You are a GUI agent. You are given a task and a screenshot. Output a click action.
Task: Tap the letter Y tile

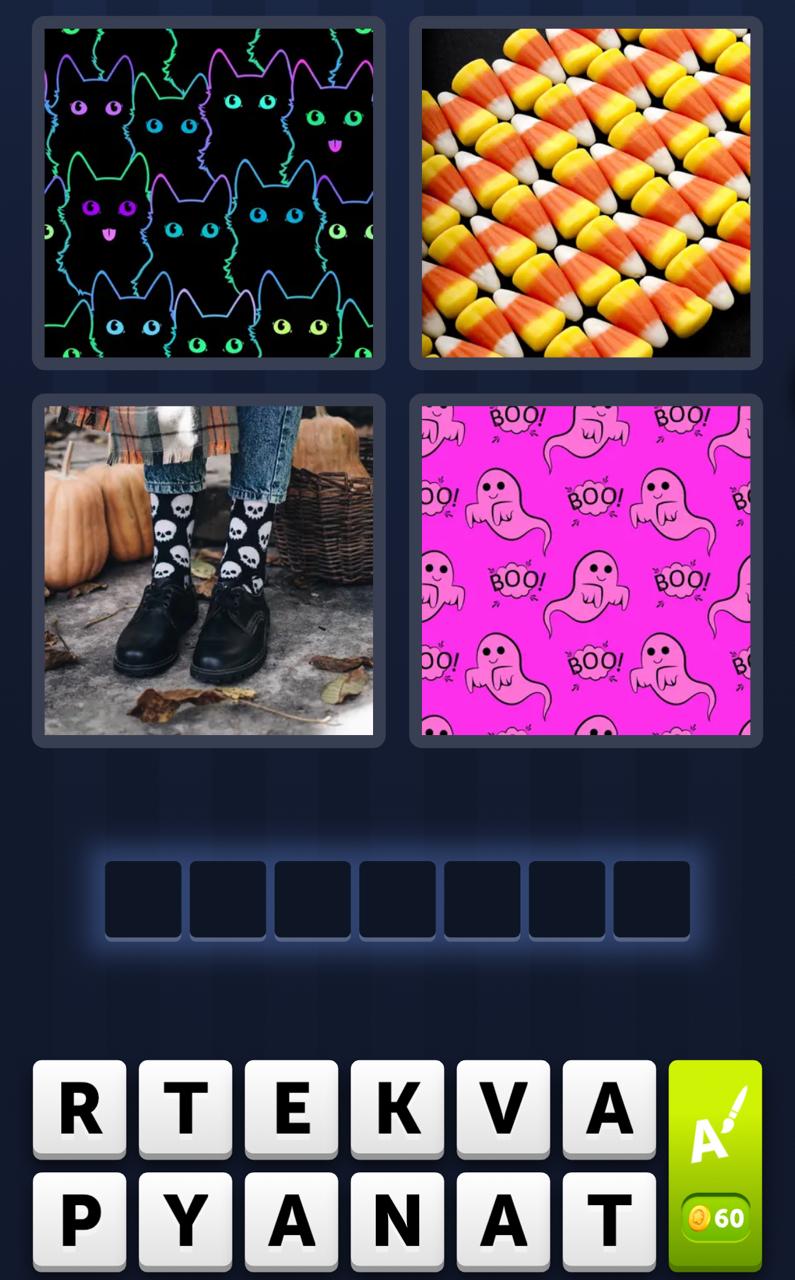185,1220
